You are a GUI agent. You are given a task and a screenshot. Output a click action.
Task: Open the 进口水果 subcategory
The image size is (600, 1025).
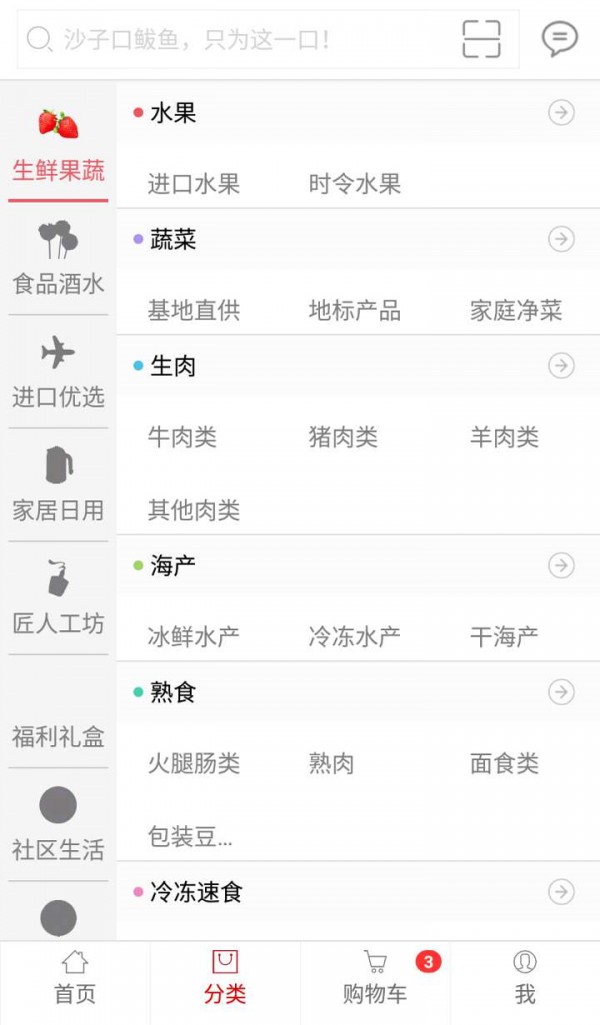tap(194, 184)
